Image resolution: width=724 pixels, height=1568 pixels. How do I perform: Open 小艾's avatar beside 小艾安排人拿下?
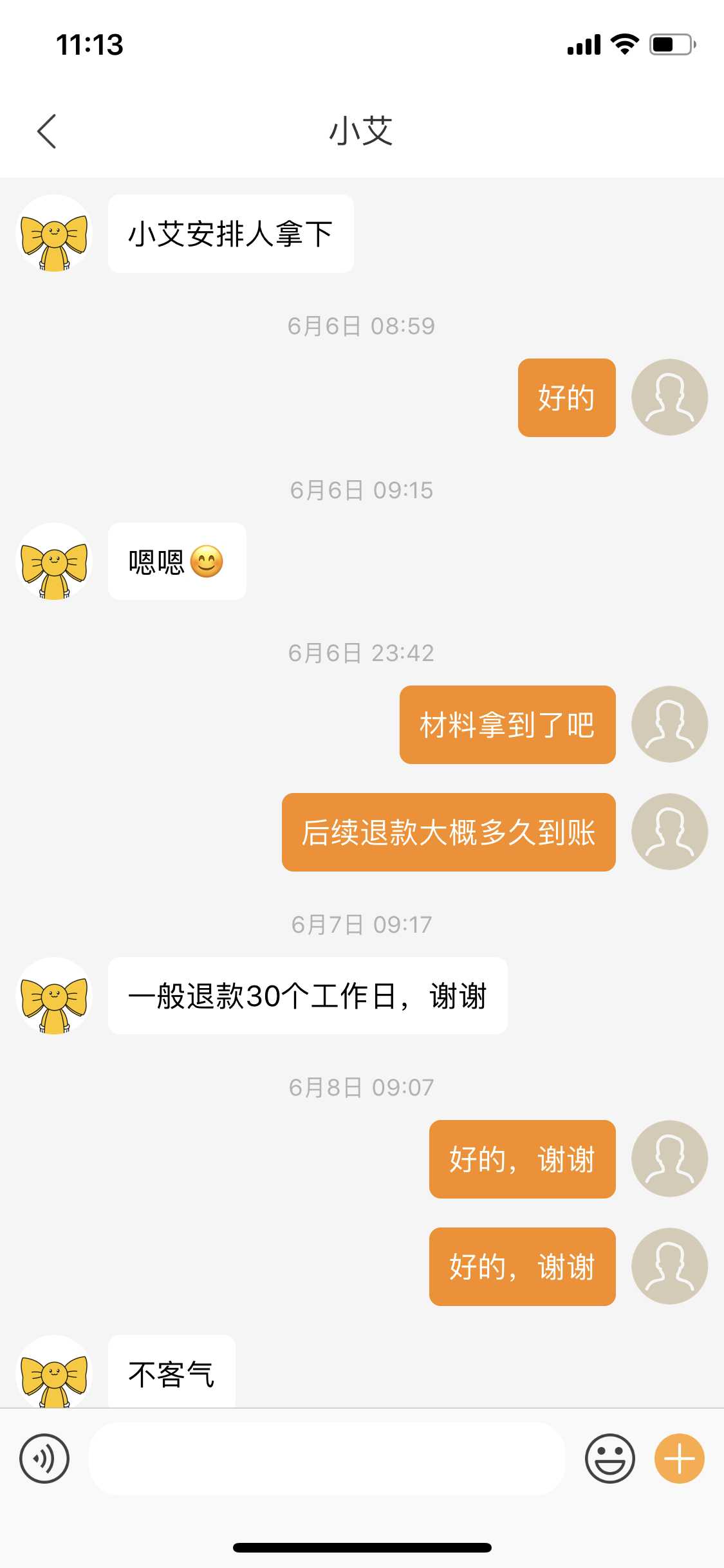[55, 233]
